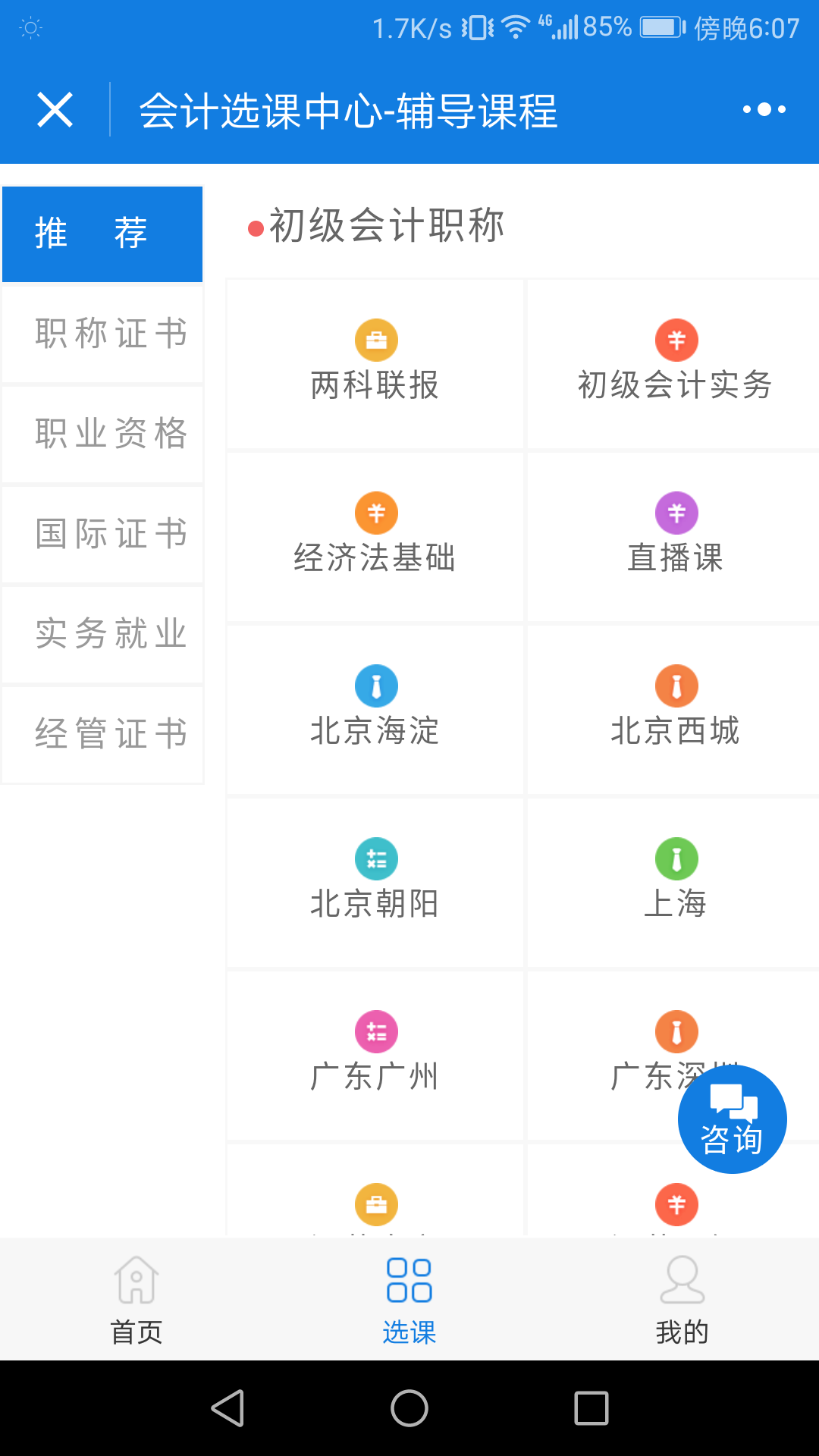Tap the 咨询 floating chat button
Image resolution: width=819 pixels, height=1456 pixels.
[732, 1119]
